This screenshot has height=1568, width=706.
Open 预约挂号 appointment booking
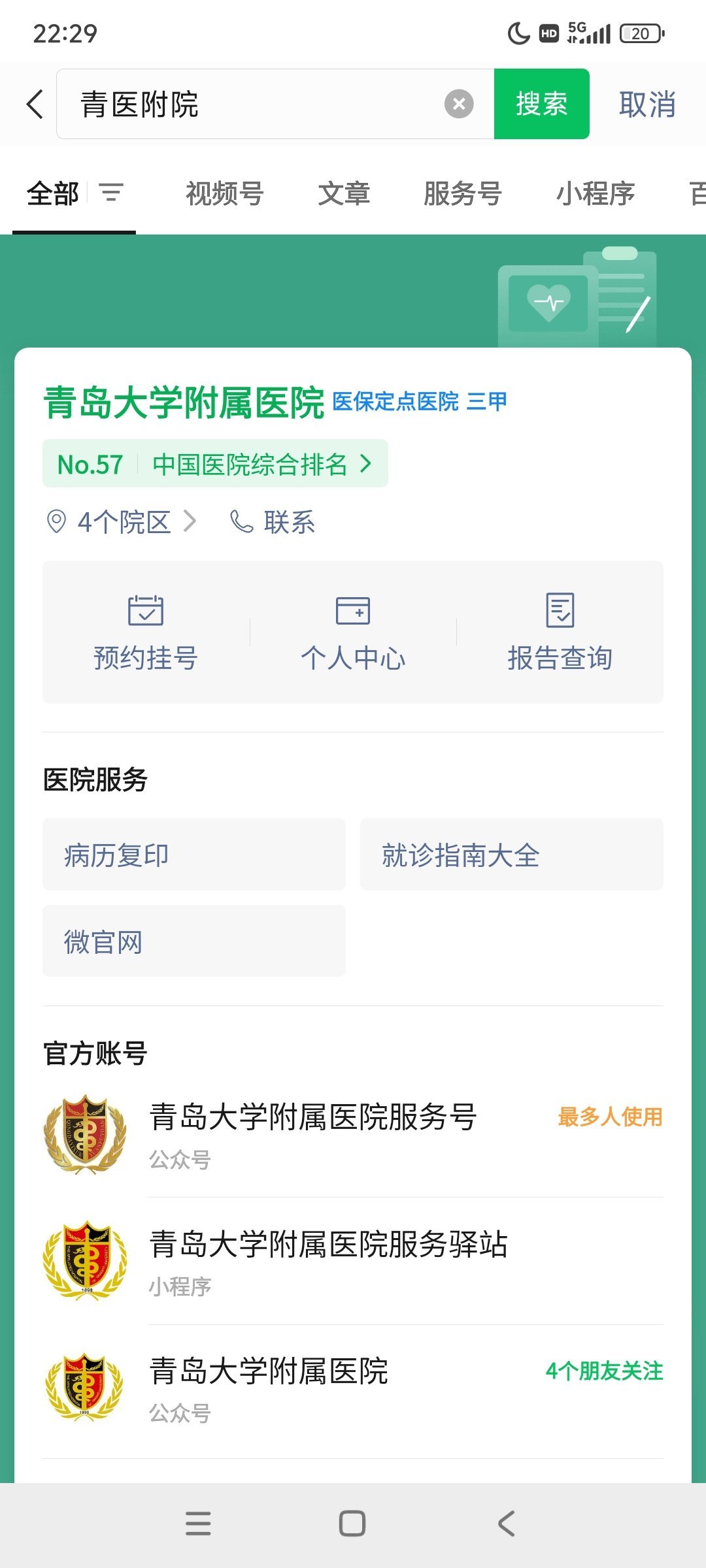[146, 632]
